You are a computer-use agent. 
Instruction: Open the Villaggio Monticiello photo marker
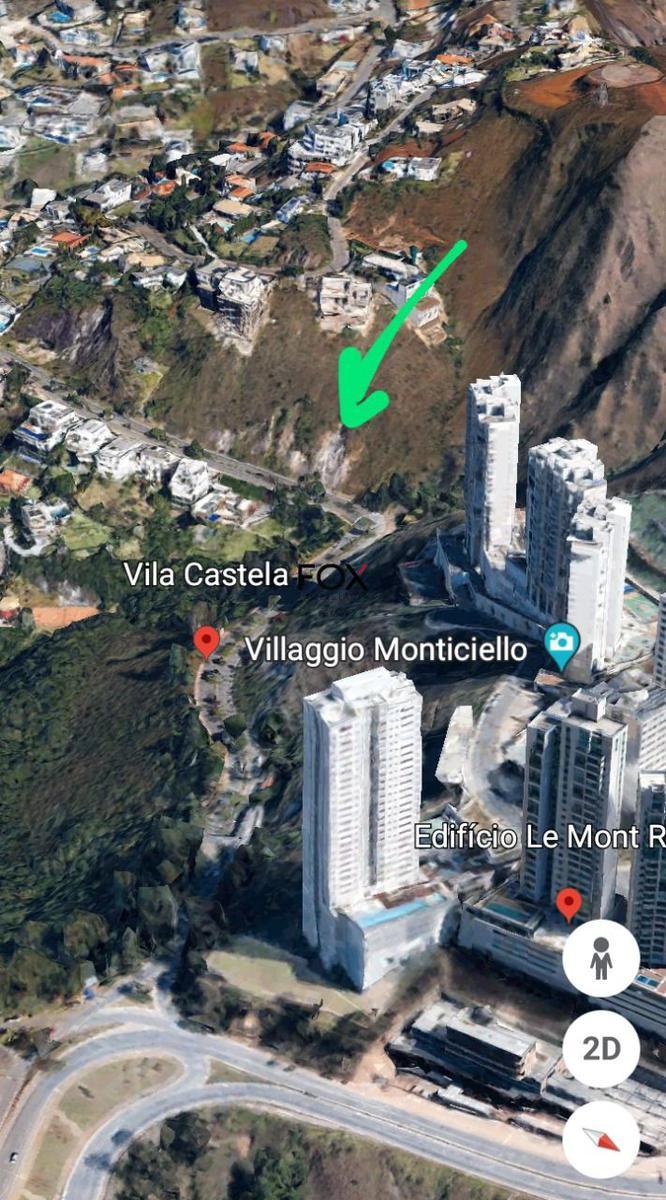tap(562, 645)
